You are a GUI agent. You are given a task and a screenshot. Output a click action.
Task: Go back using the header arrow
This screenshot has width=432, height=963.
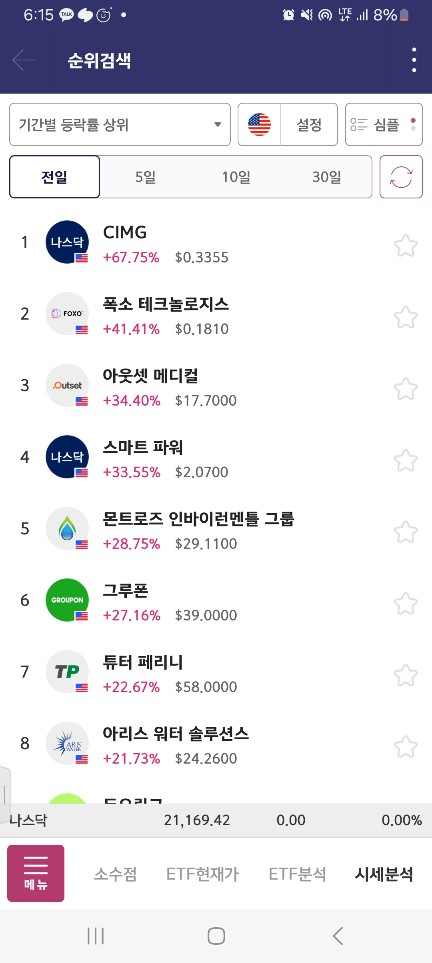coord(23,60)
